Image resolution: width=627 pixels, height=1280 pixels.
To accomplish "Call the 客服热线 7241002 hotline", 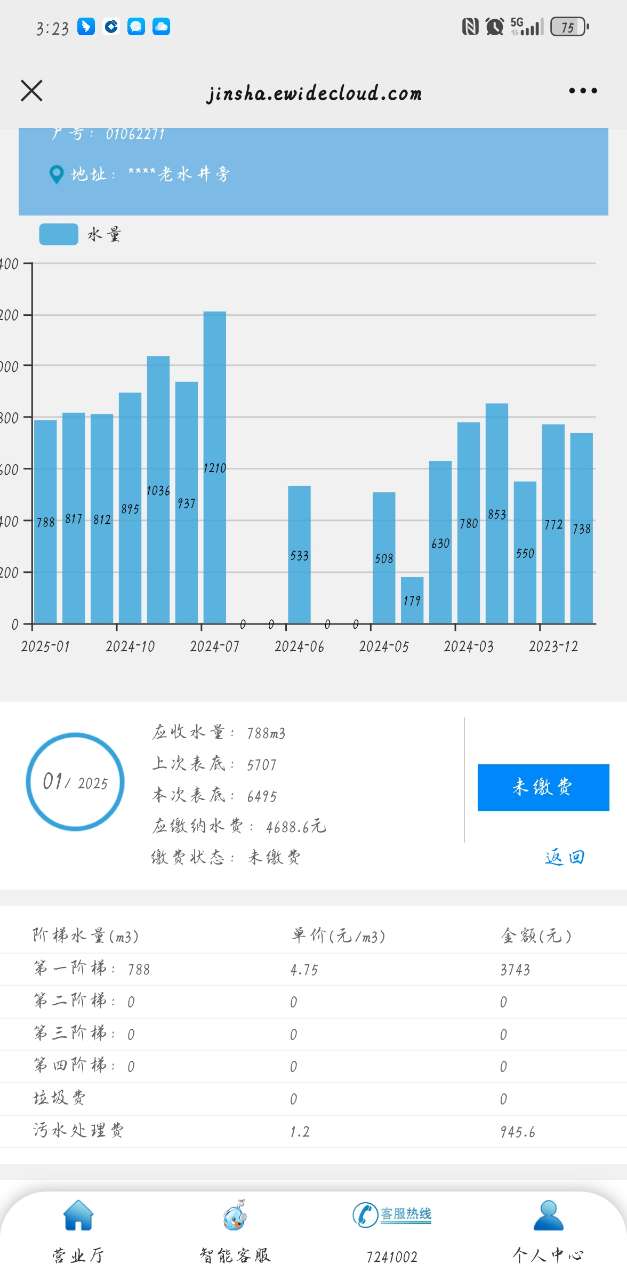I will [x=392, y=1230].
